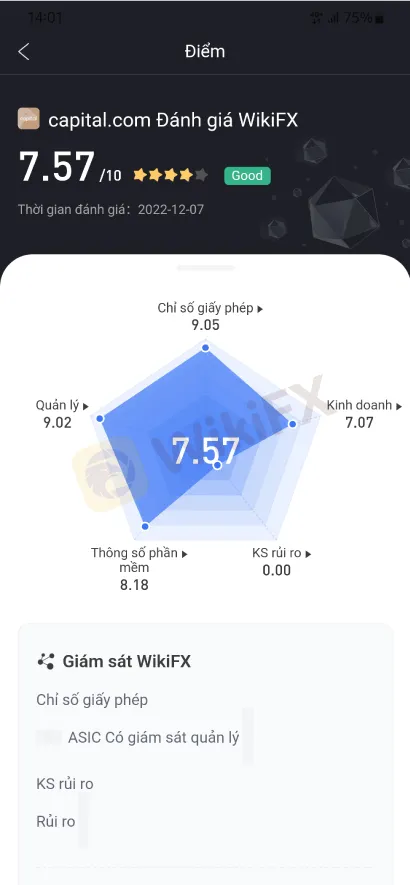Open Kinh doanh score details

click(364, 405)
